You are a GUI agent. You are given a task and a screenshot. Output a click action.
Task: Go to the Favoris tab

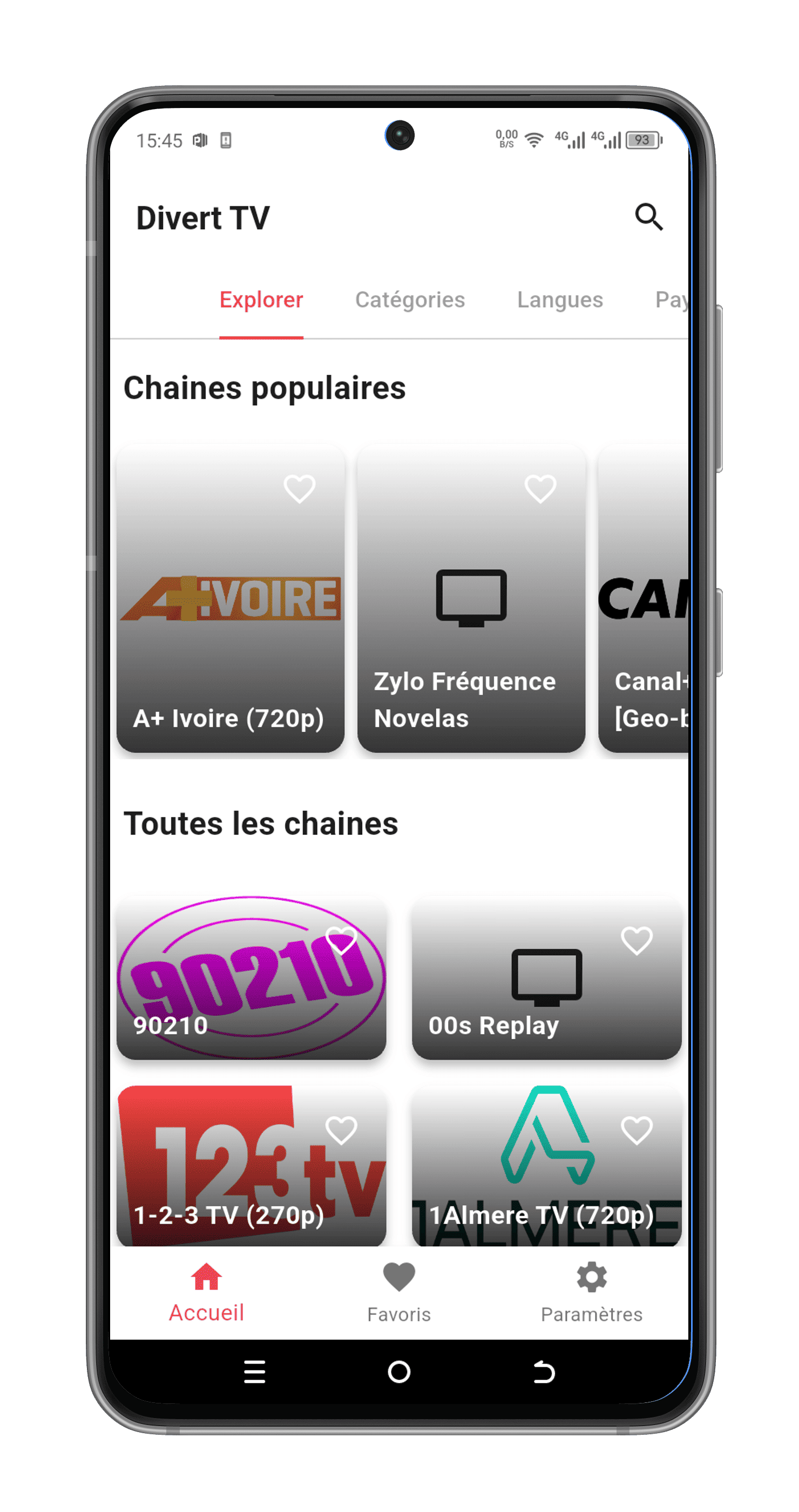(x=399, y=1292)
